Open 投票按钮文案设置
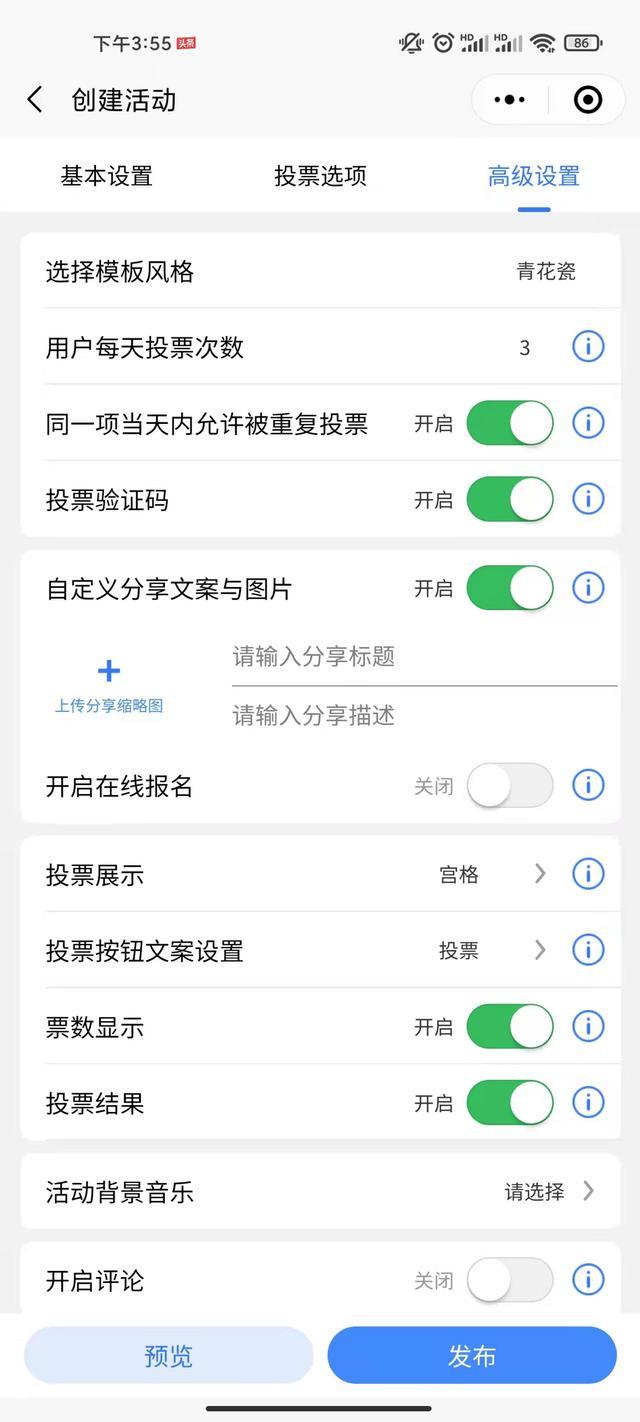 (x=492, y=951)
